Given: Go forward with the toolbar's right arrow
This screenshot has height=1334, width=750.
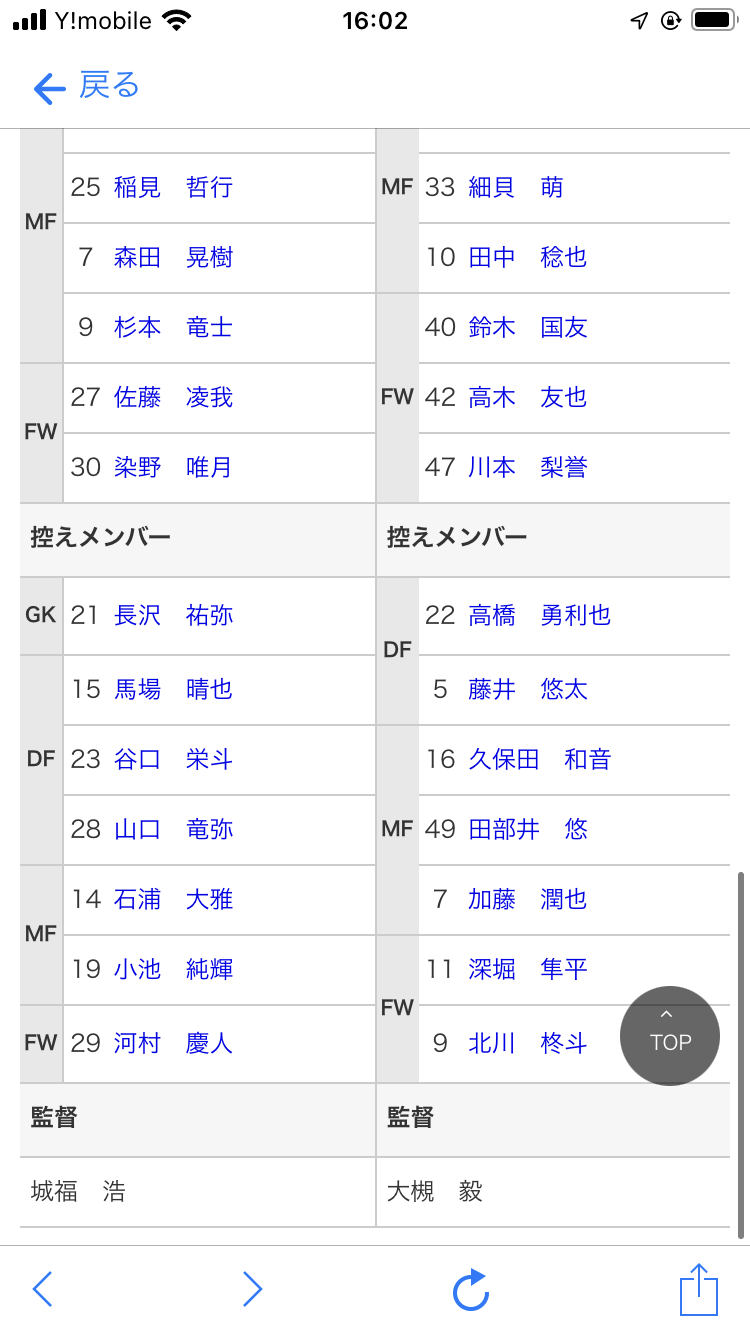Looking at the screenshot, I should click(252, 1289).
